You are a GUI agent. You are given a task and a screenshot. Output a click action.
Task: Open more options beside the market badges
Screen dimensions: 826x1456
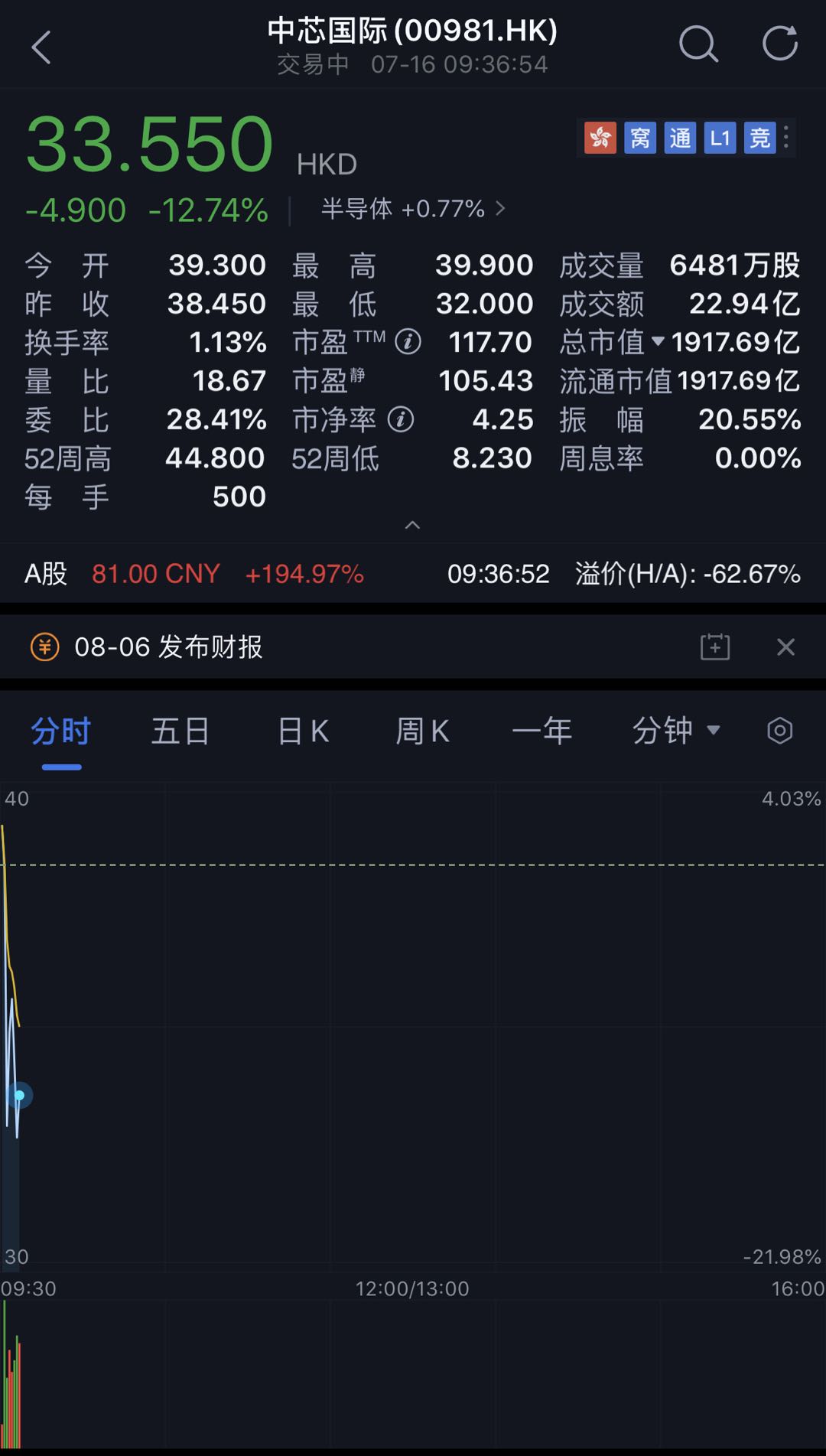tap(786, 138)
